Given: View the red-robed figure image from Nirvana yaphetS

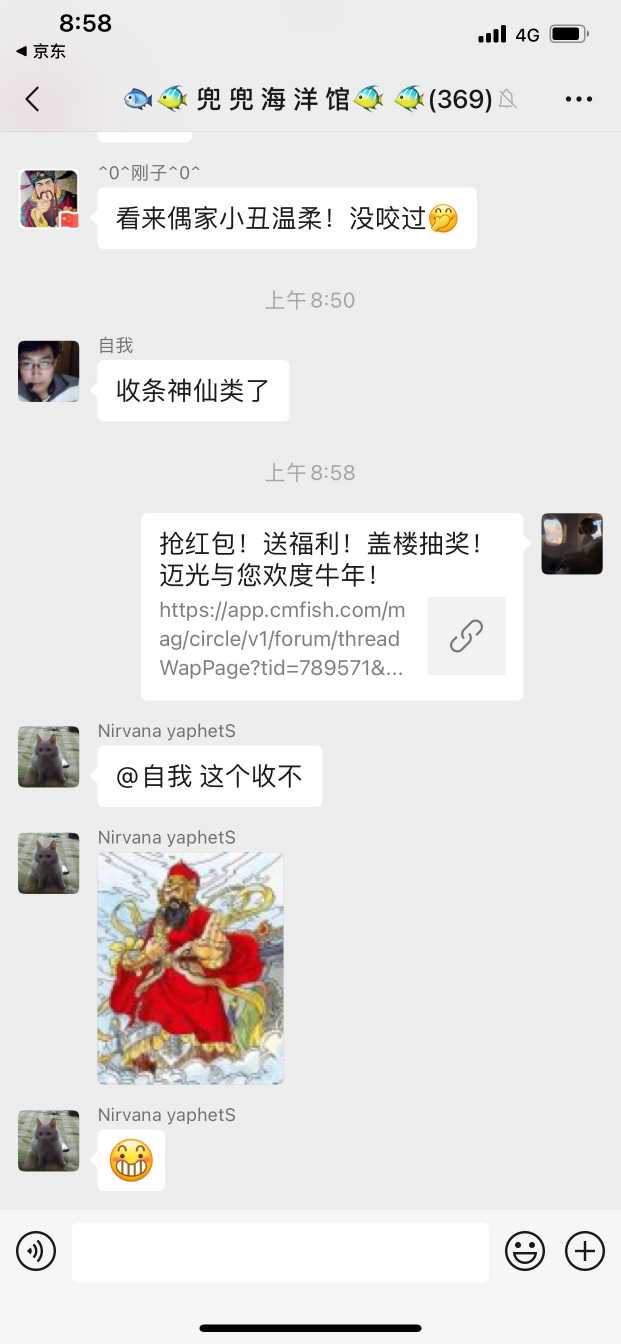Looking at the screenshot, I should click(190, 968).
